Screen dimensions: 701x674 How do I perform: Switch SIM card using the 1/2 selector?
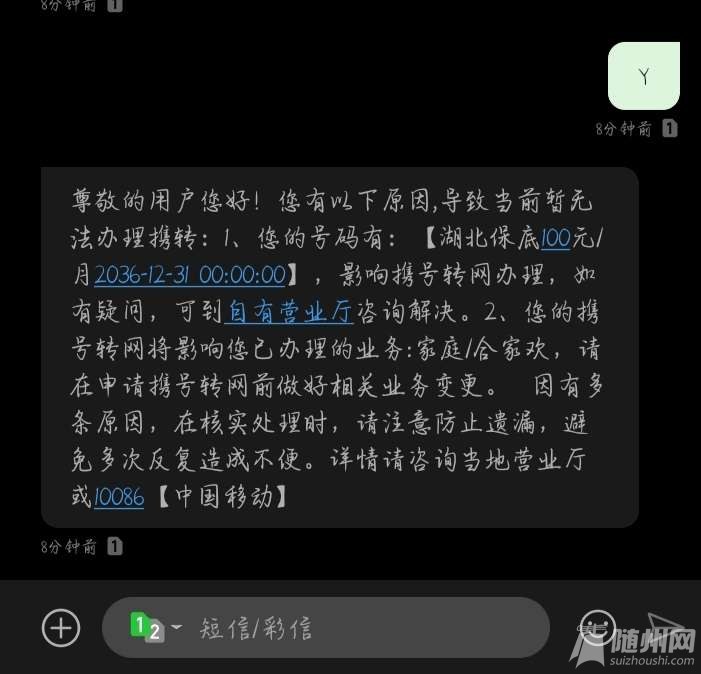155,628
